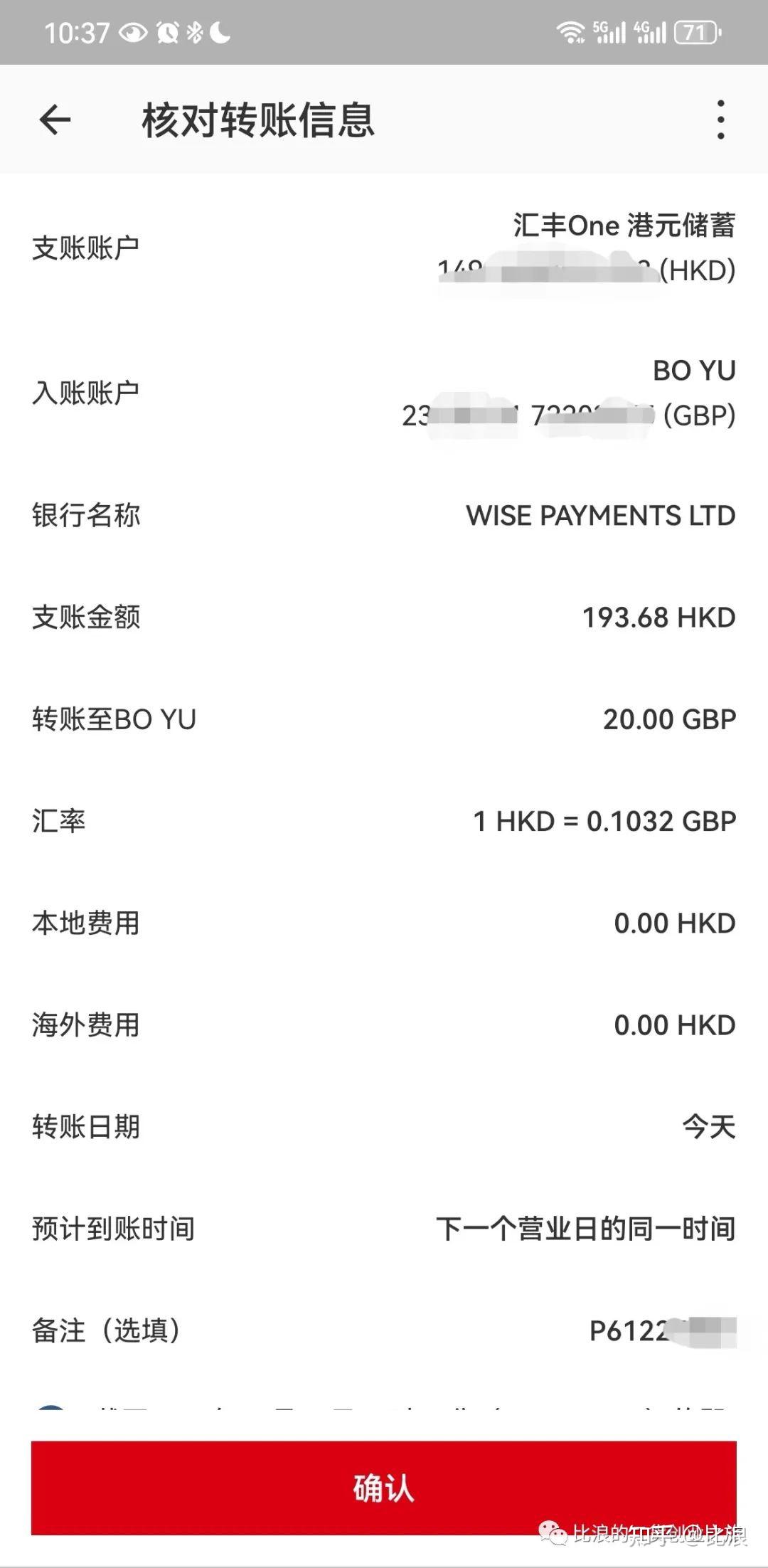Tap the 核对转账信息 title bar

[x=260, y=119]
